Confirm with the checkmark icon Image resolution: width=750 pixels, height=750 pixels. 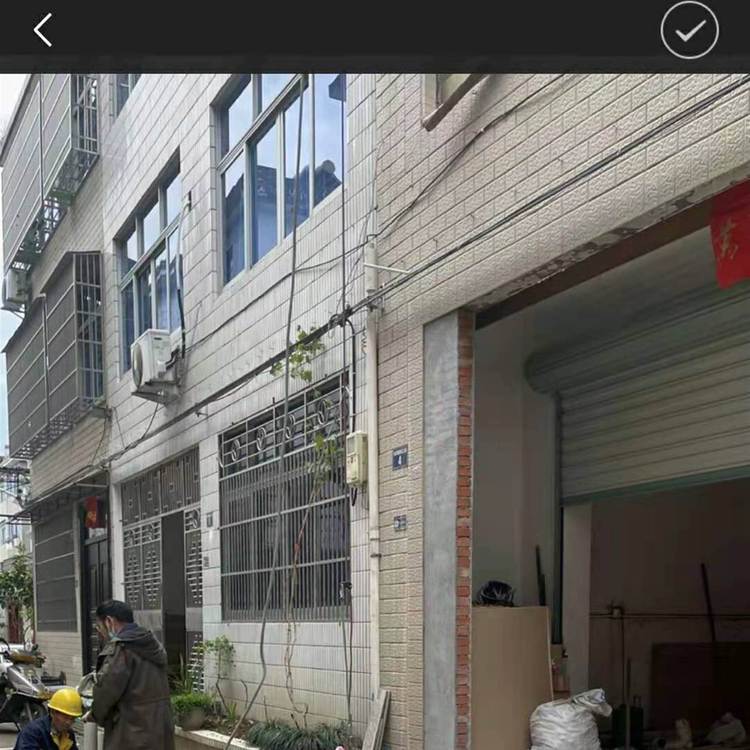coord(689,30)
